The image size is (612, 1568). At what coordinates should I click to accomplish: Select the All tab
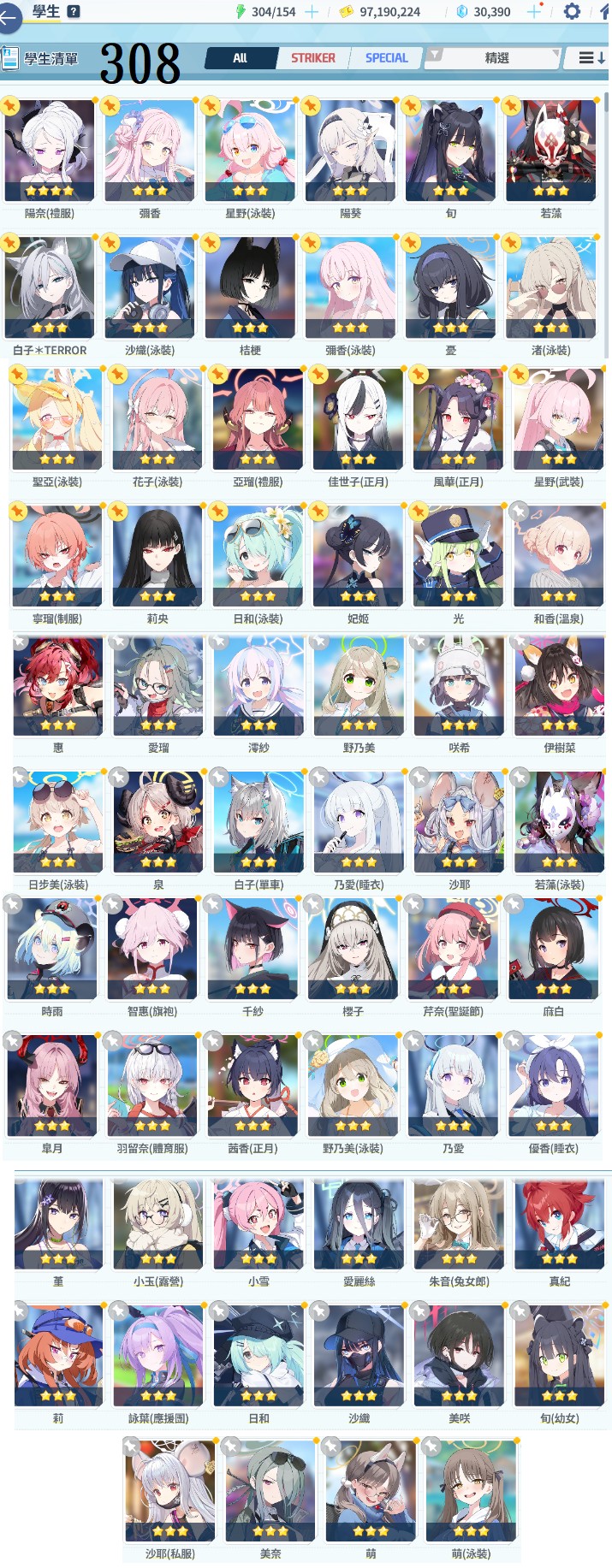click(241, 58)
